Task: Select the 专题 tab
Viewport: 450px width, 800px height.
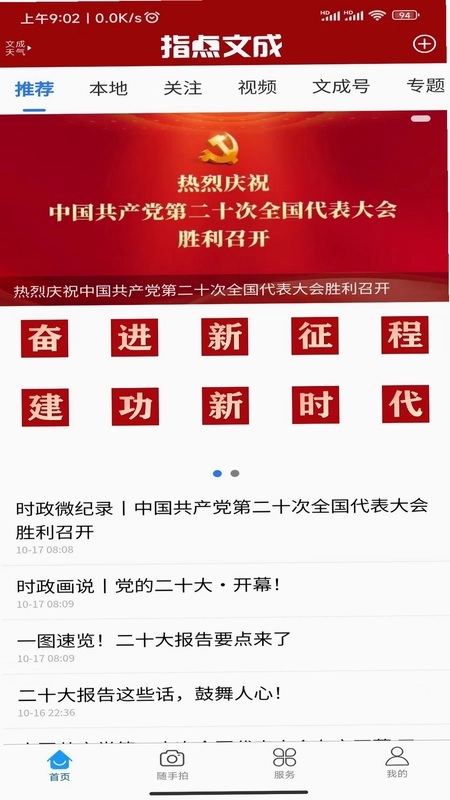Action: coord(426,85)
